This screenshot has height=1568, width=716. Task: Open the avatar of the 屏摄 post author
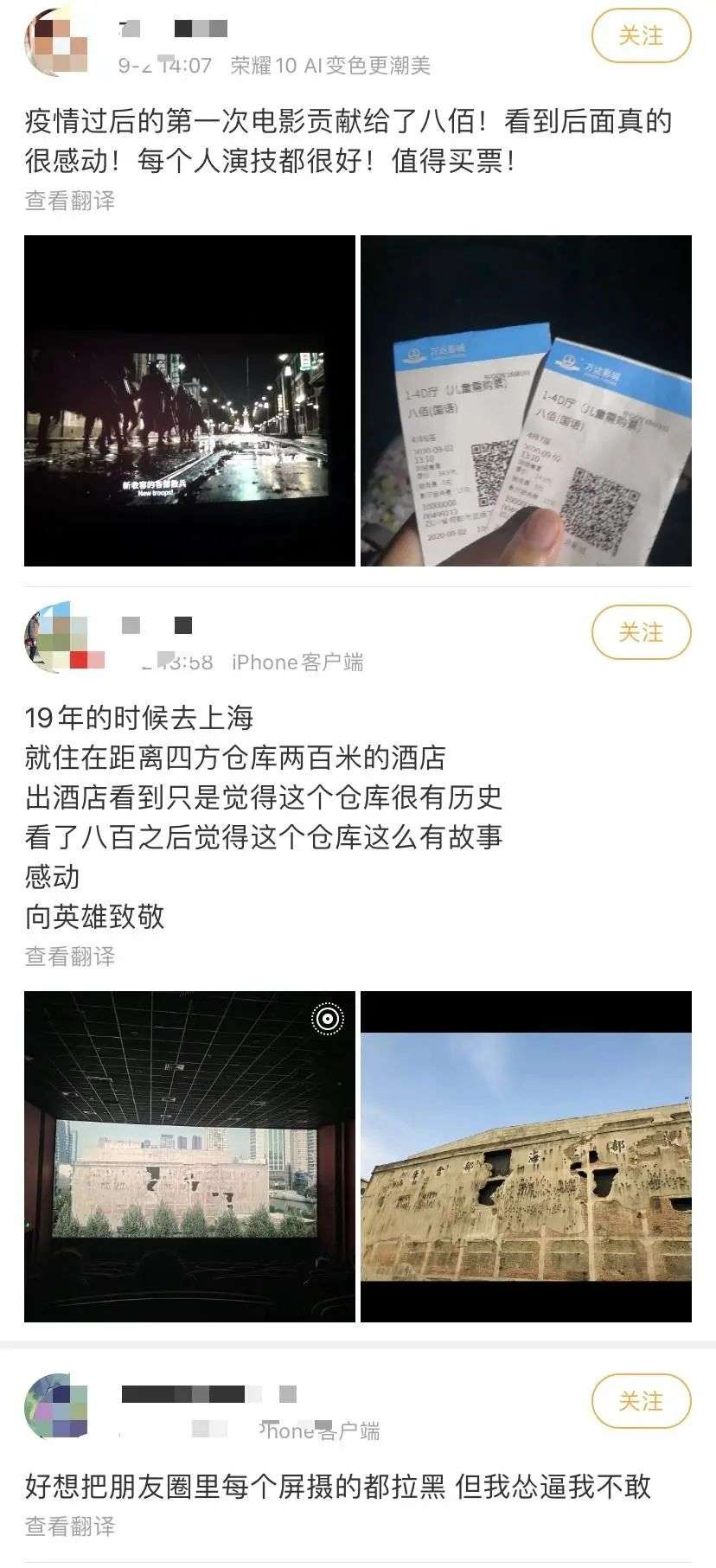57,1405
